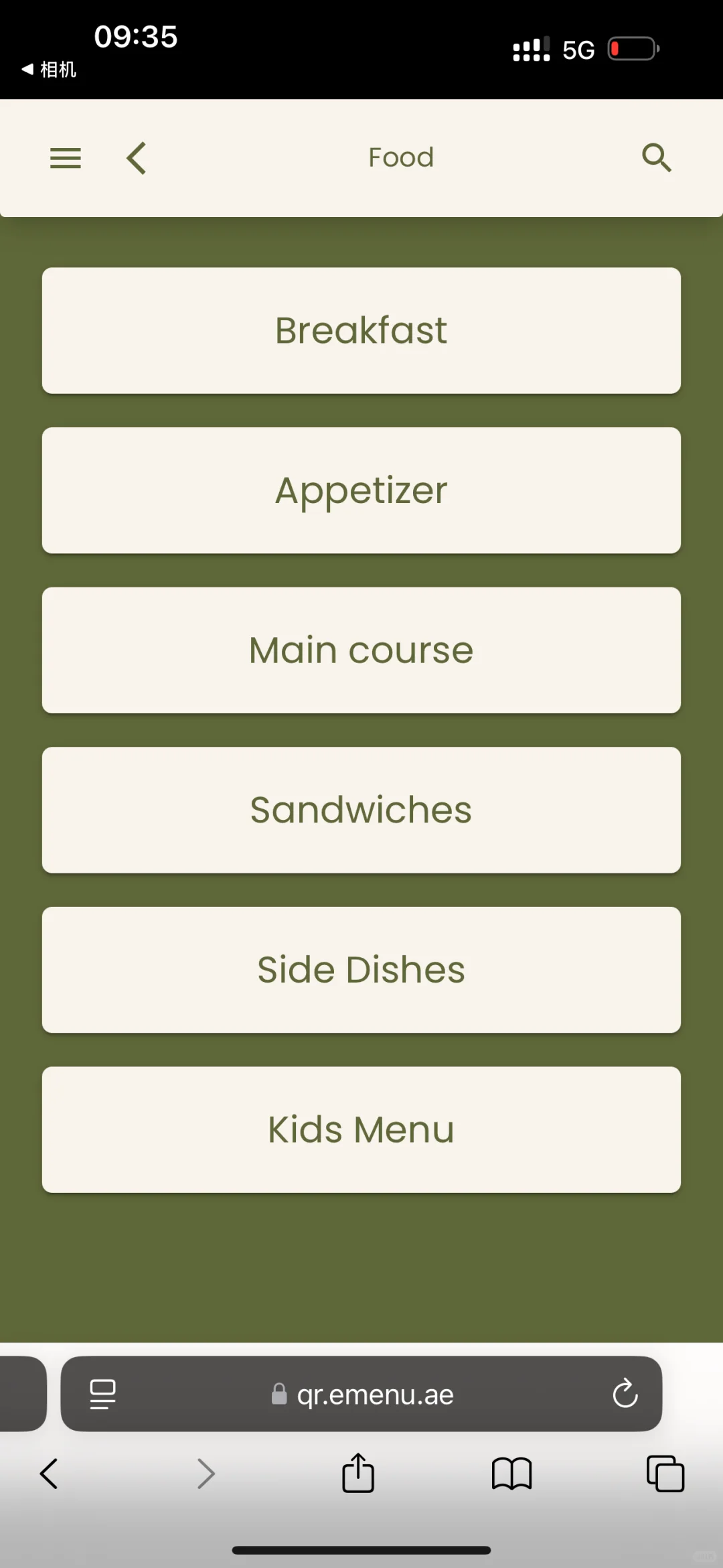Open Safari page settings menu
The image size is (723, 1568).
coord(102,1394)
